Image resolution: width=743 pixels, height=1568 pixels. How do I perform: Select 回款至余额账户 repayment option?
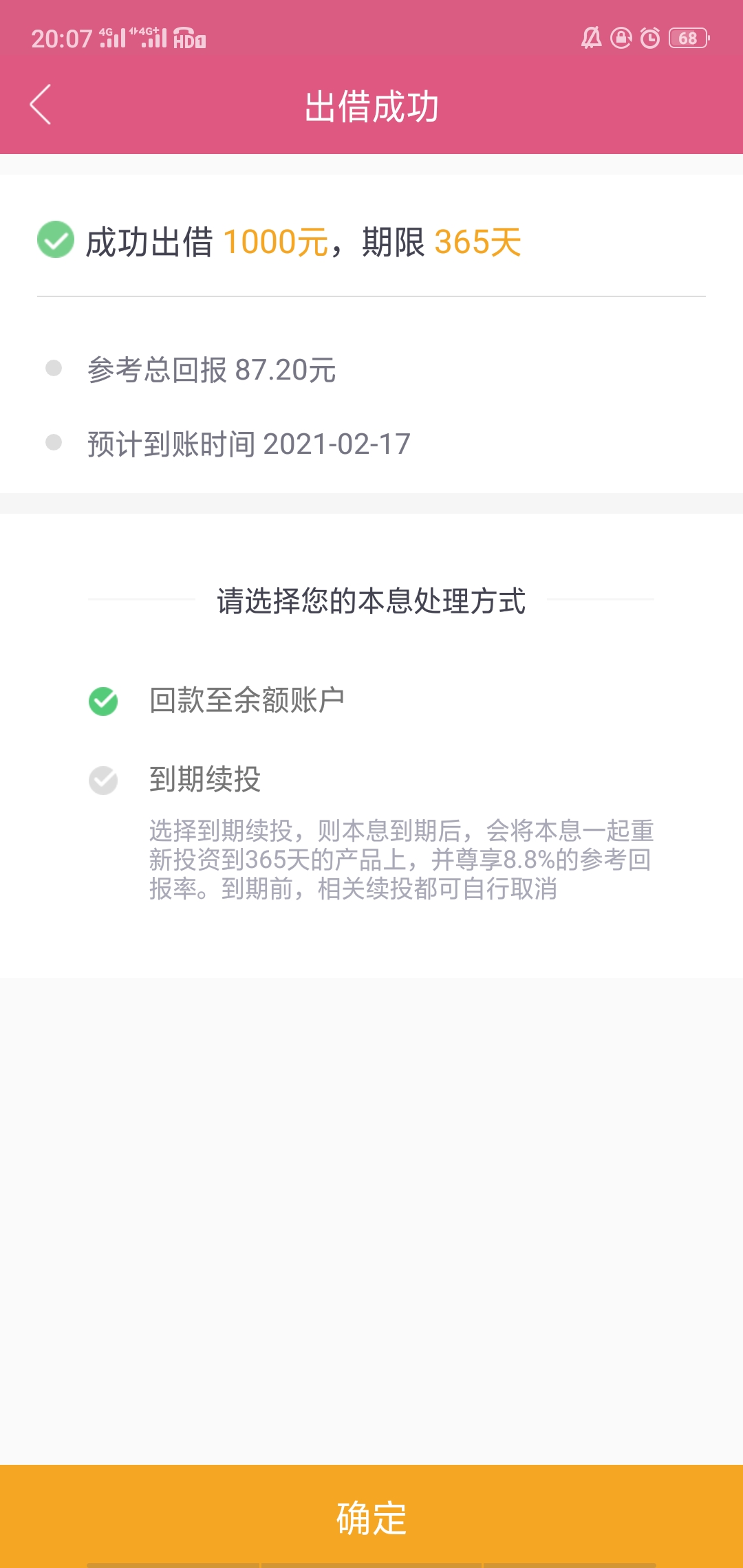217,701
